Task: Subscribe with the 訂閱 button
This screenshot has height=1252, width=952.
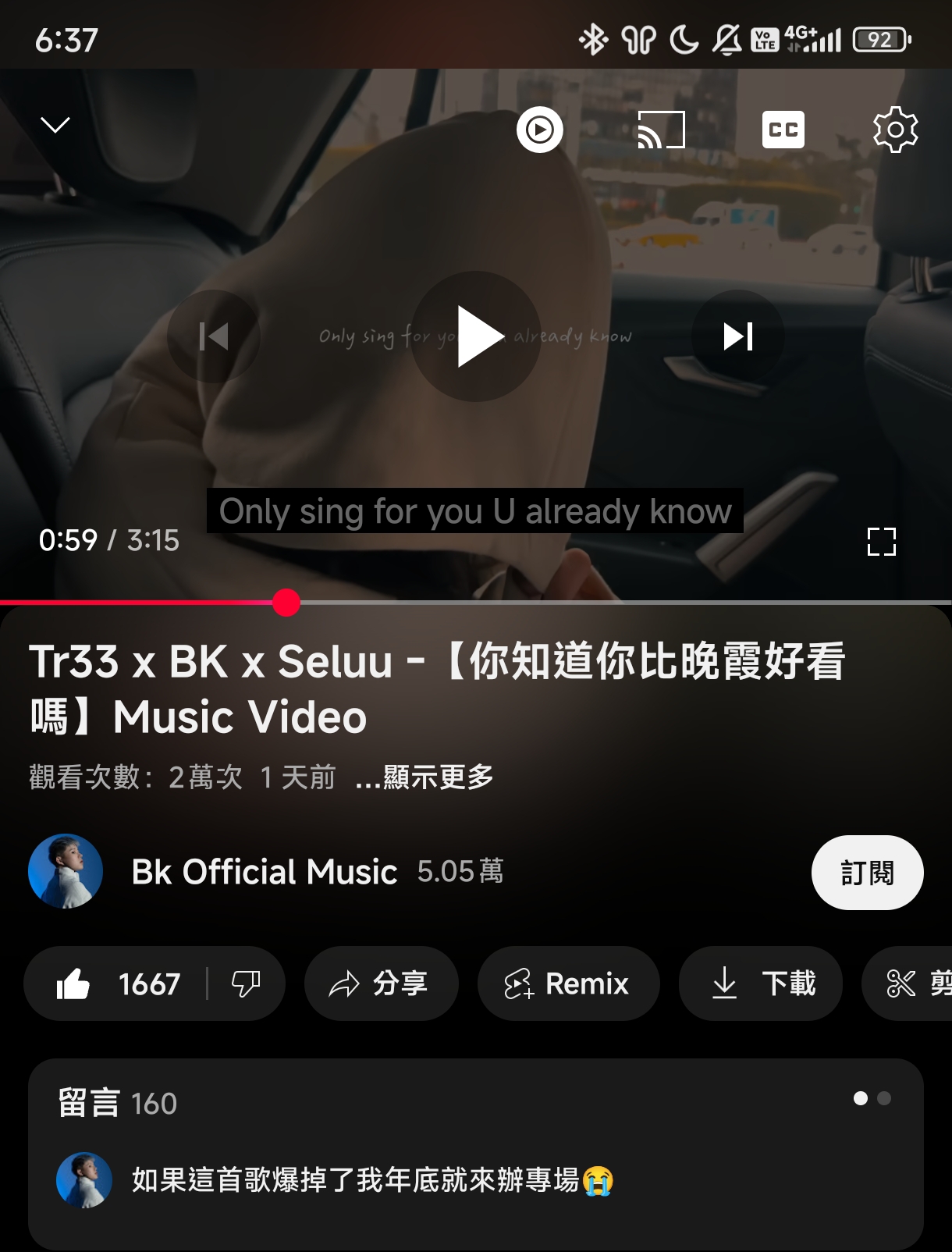Action: click(x=867, y=873)
